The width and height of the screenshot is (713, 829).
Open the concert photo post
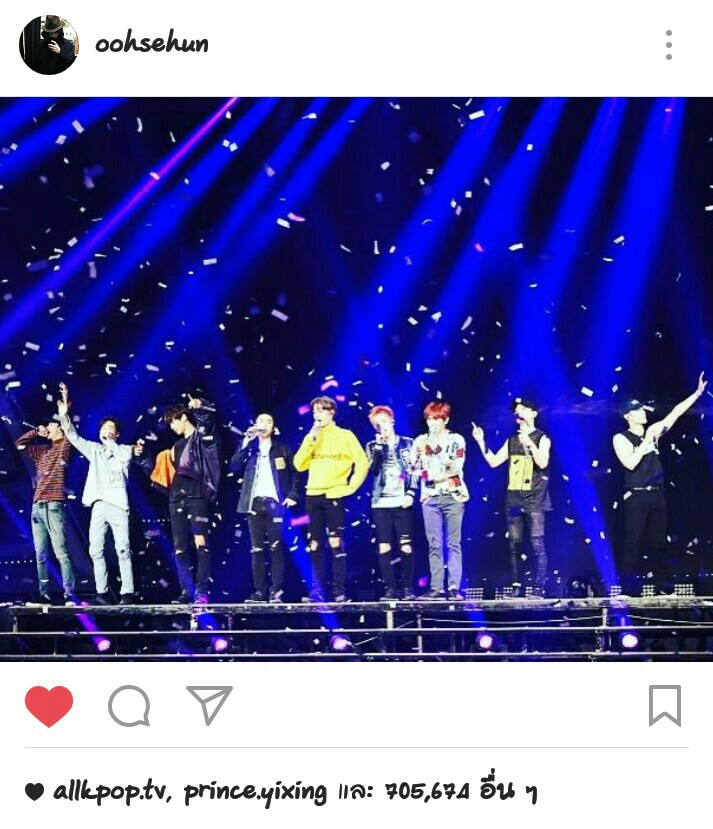tap(356, 379)
